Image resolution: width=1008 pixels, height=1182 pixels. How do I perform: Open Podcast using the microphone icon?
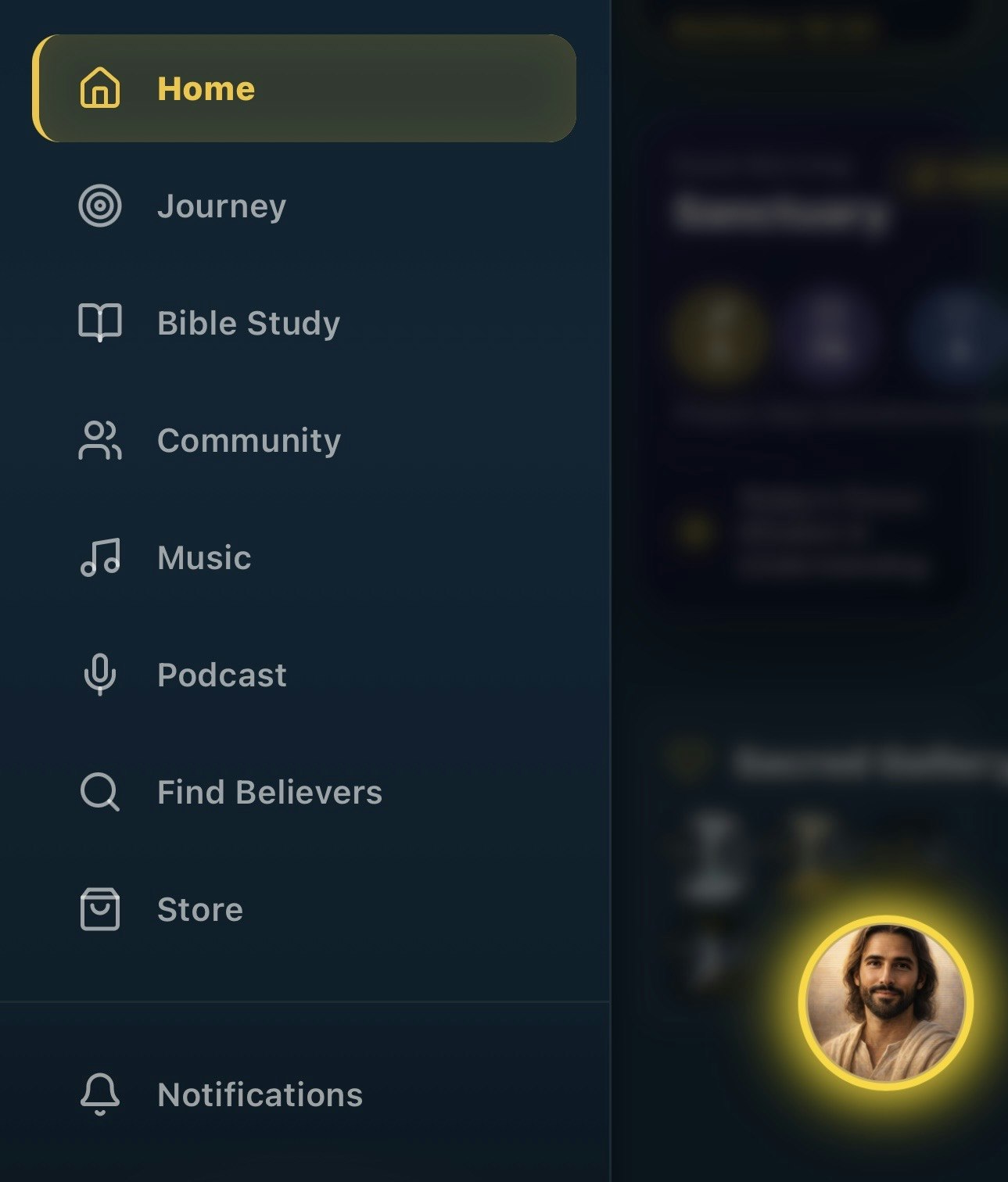point(99,674)
